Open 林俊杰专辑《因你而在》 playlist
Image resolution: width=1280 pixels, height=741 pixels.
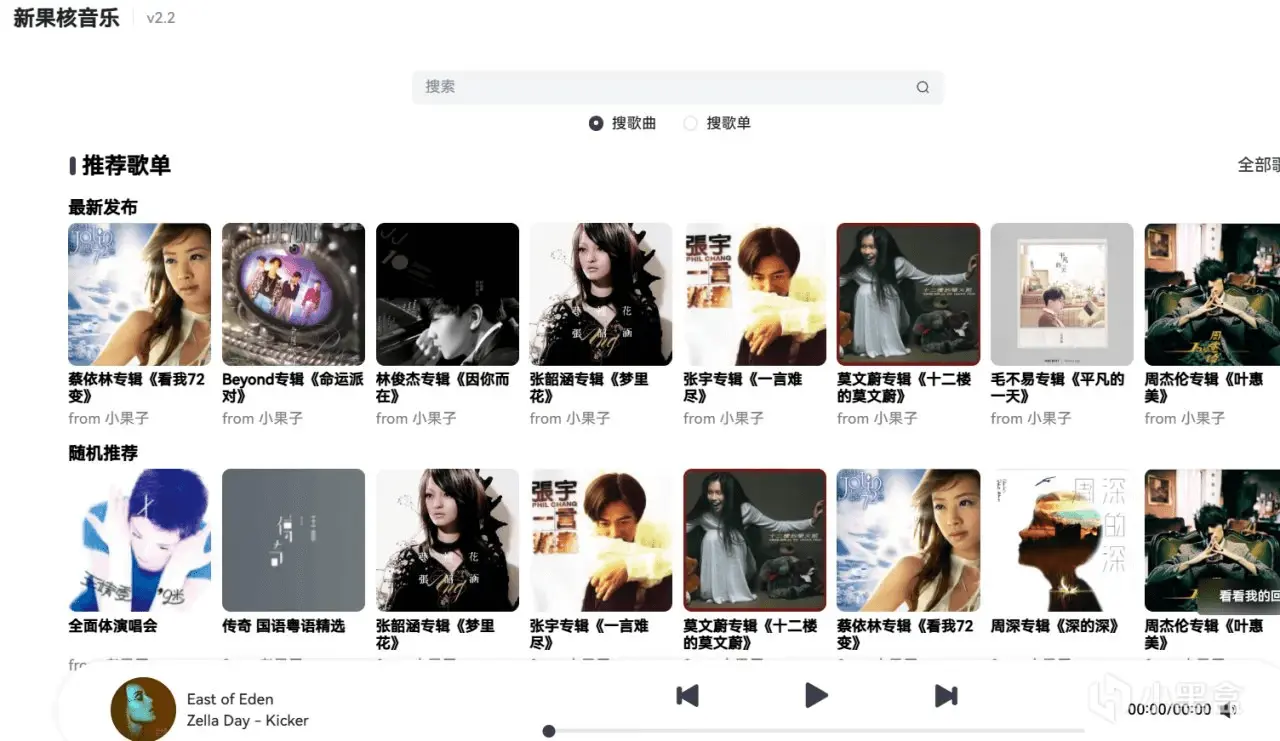point(447,294)
